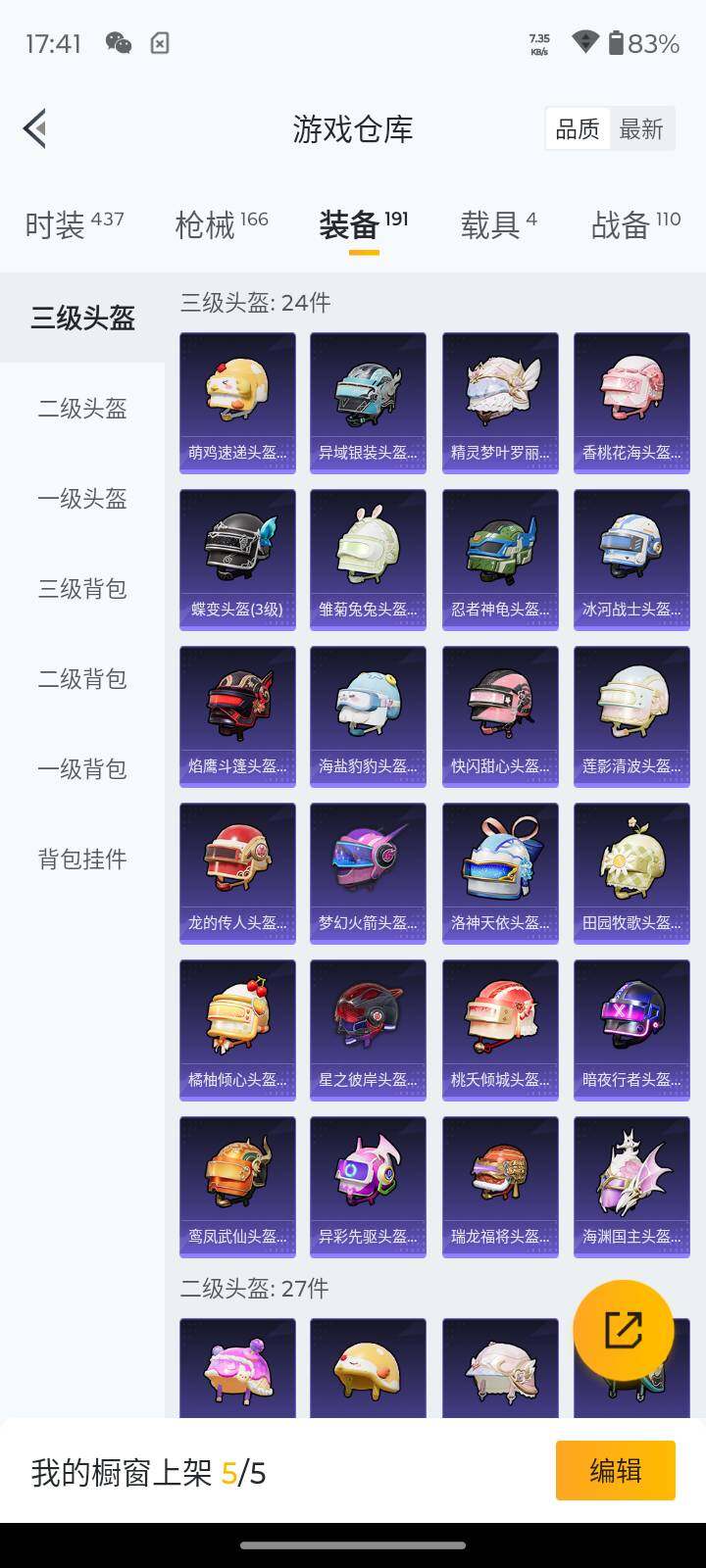Image resolution: width=706 pixels, height=1568 pixels.
Task: Sort by 最新
Action: tap(641, 128)
